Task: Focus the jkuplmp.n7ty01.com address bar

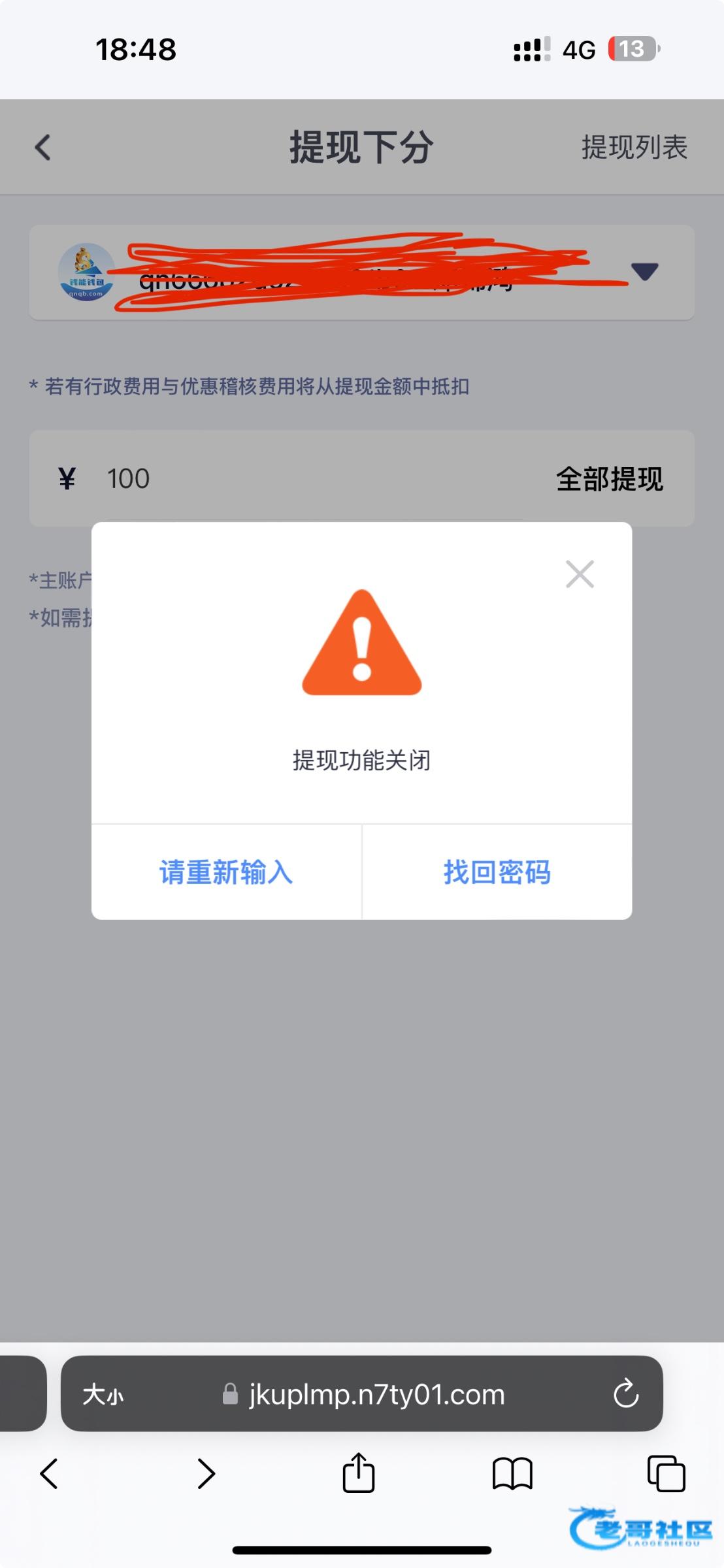Action: 376,1394
